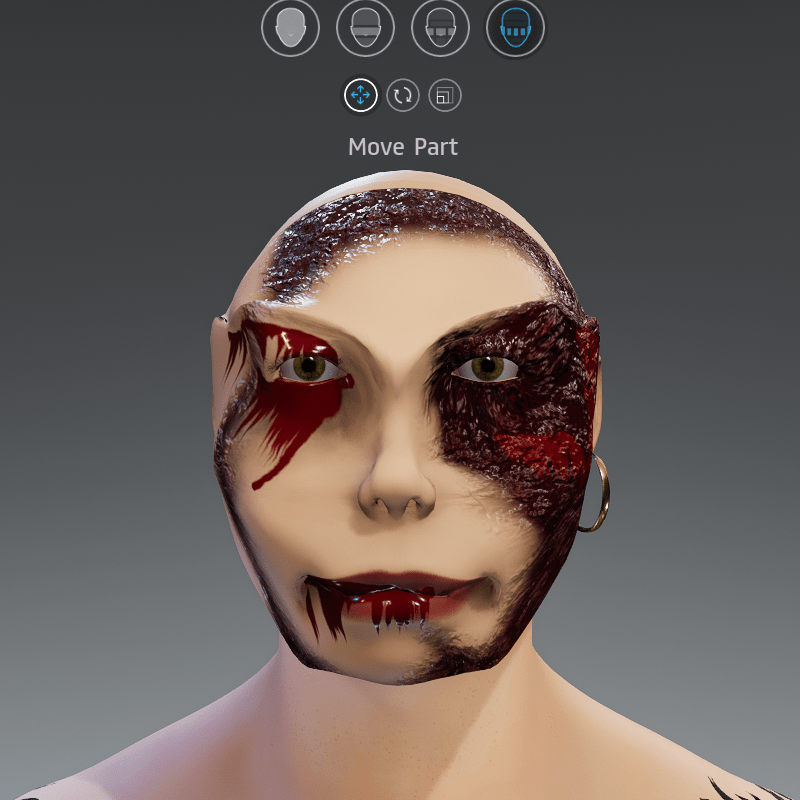Select the blue highlighted head icon
Screen dimensions: 800x800
[516, 28]
